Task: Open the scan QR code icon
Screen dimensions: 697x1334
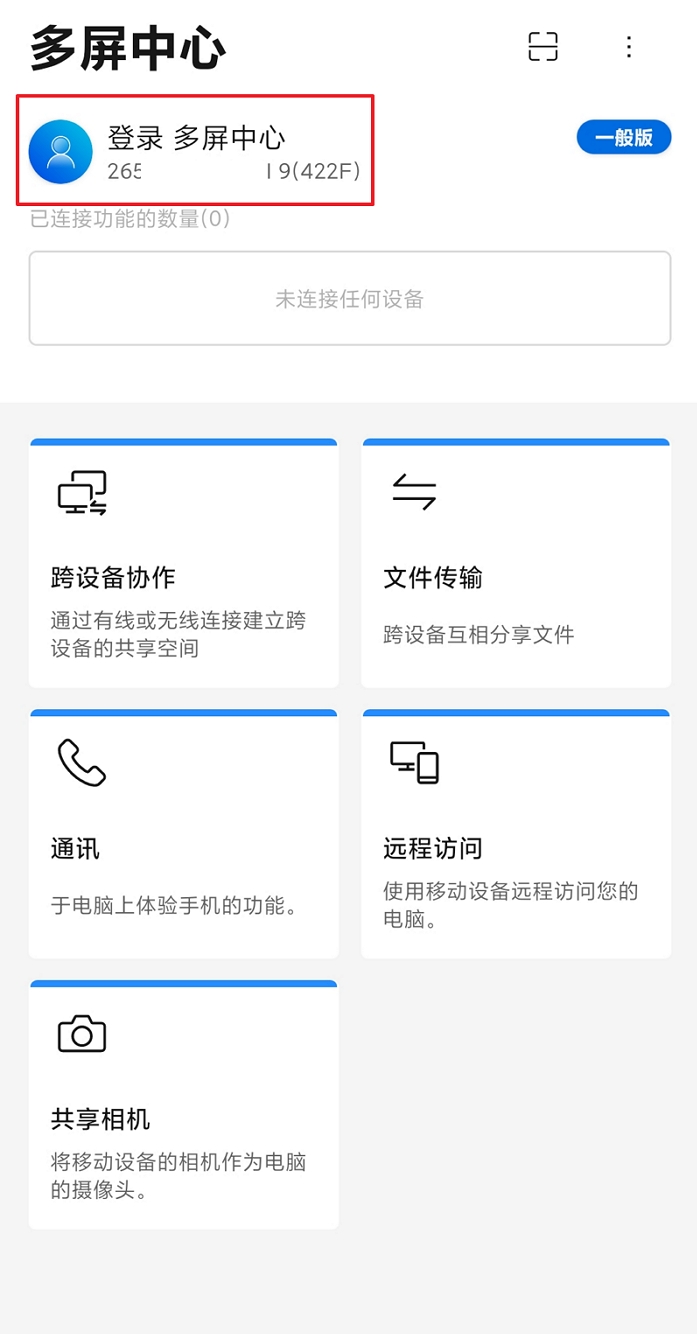Action: 543,46
